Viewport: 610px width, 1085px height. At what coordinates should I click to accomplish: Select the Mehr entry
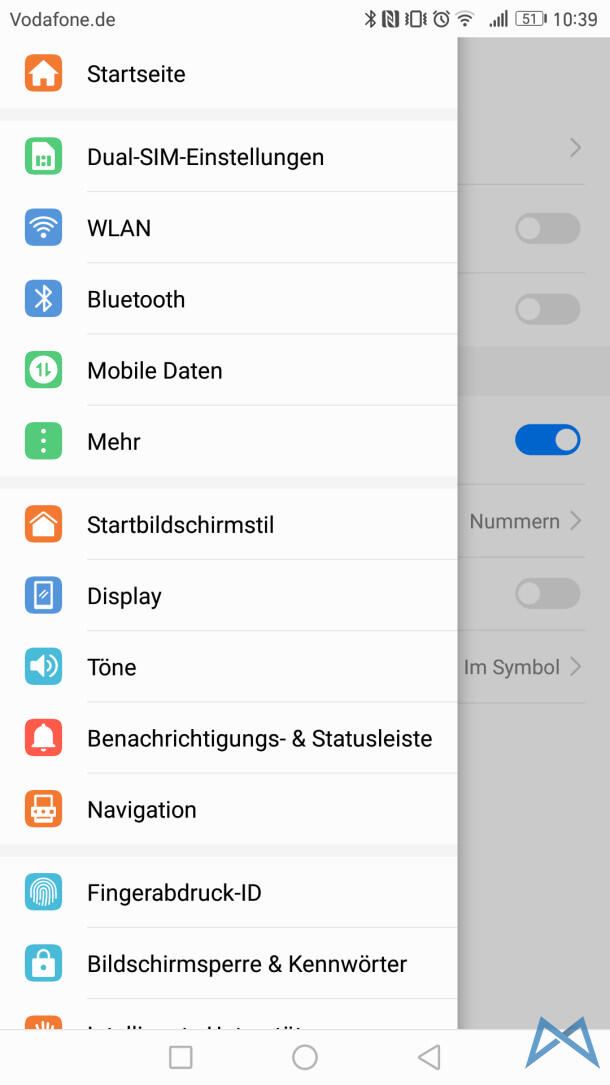tap(114, 441)
